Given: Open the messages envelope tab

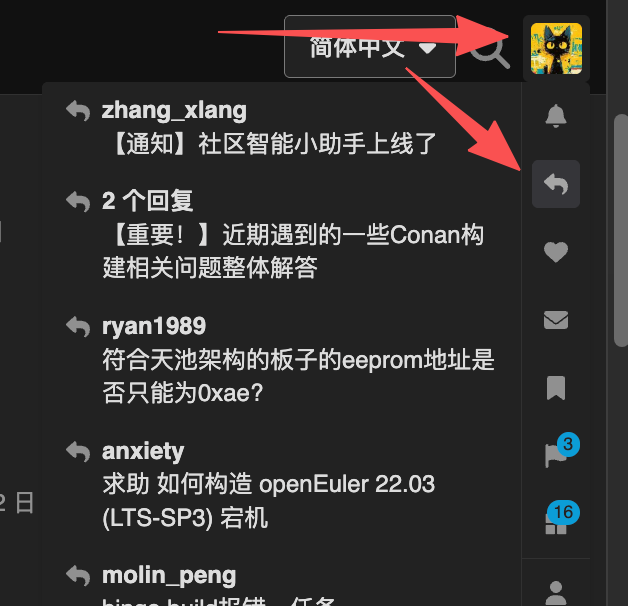Looking at the screenshot, I should click(556, 320).
